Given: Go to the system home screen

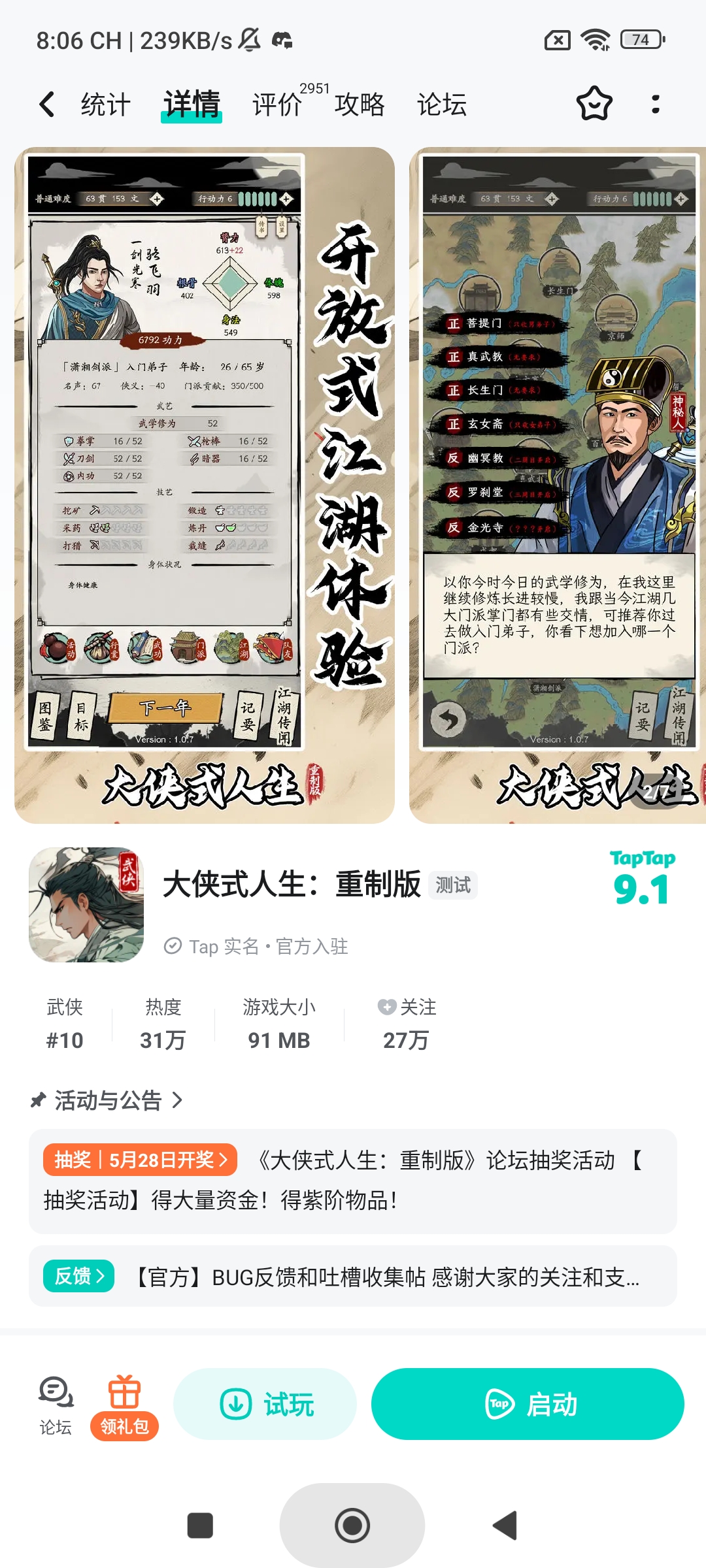Looking at the screenshot, I should point(352,1526).
